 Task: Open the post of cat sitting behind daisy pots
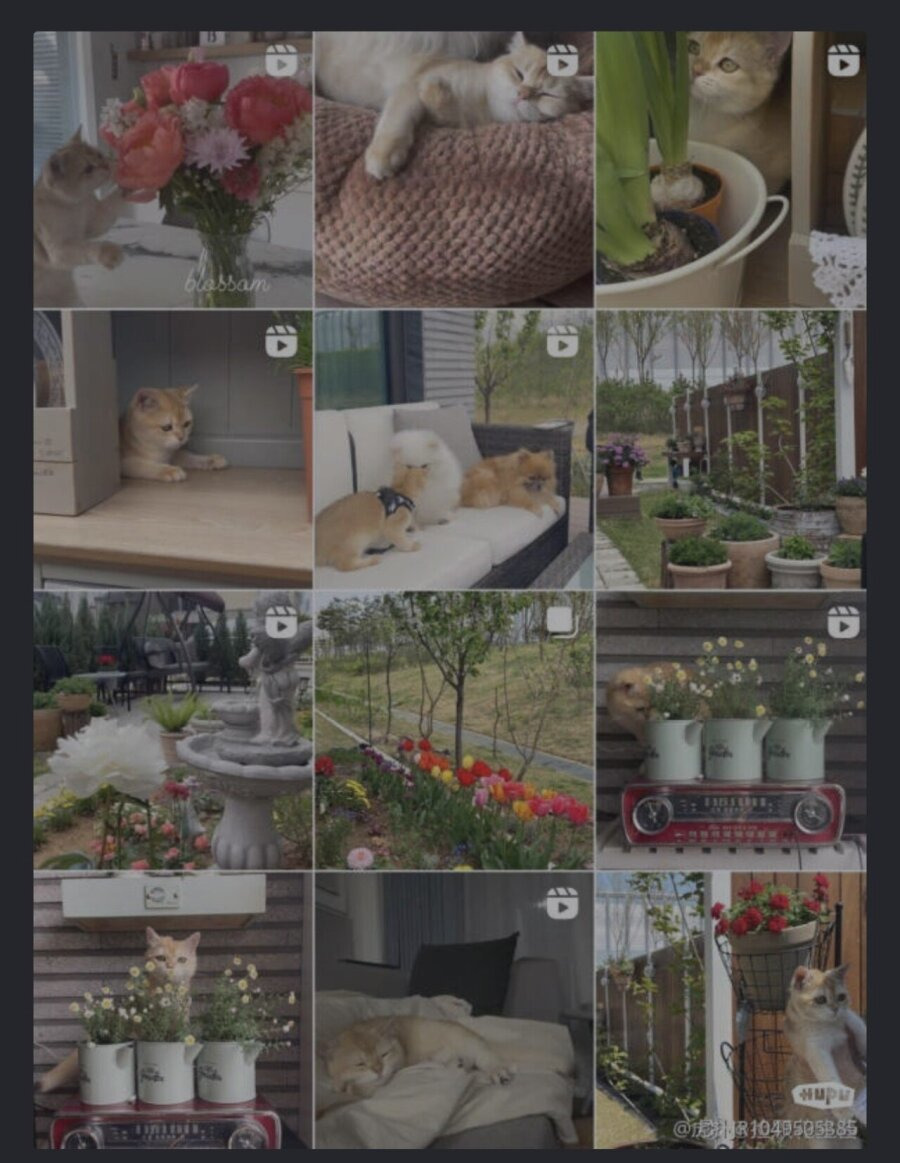[173, 1010]
